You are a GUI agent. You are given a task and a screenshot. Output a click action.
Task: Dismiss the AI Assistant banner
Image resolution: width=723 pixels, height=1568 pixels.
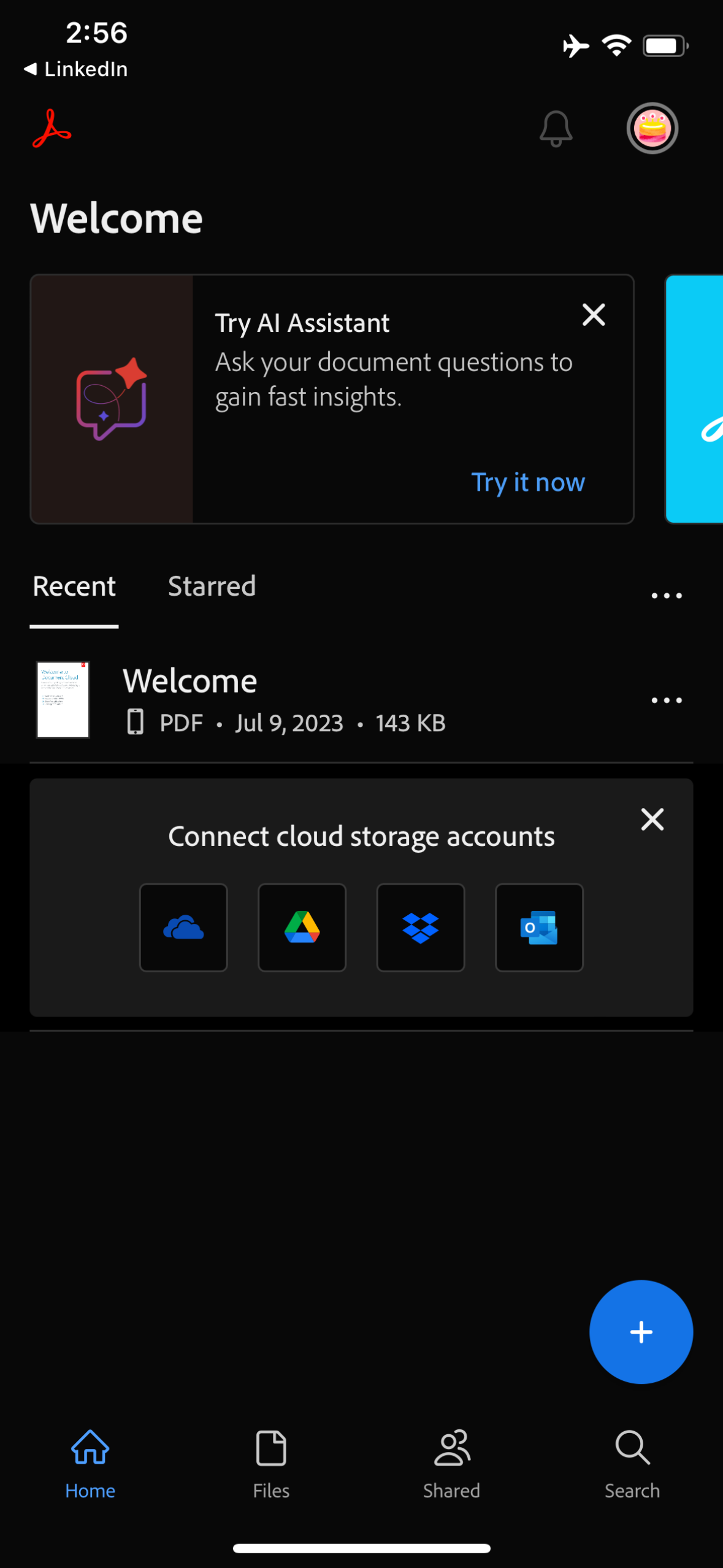click(x=593, y=315)
